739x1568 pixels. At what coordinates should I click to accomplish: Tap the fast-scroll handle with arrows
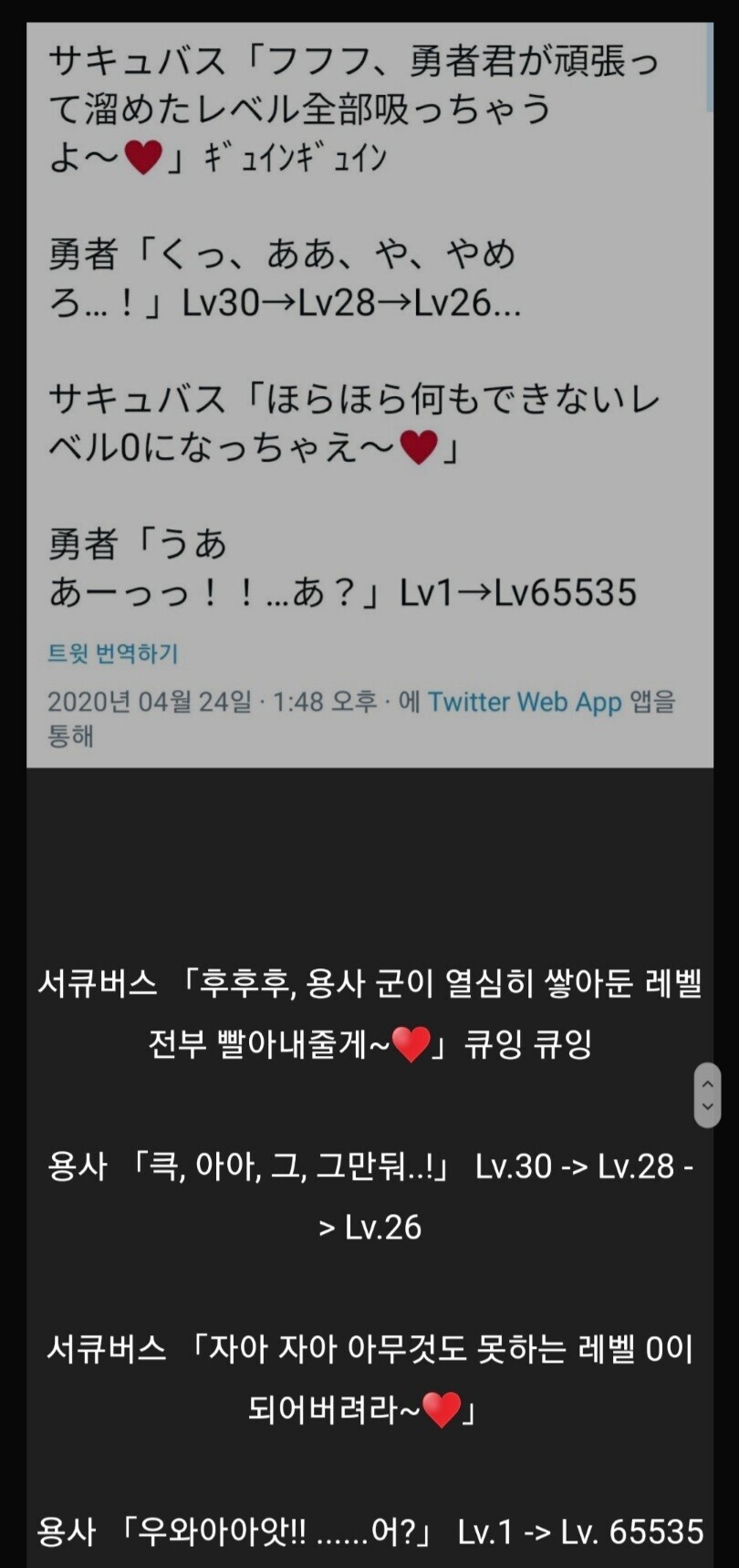[707, 1095]
